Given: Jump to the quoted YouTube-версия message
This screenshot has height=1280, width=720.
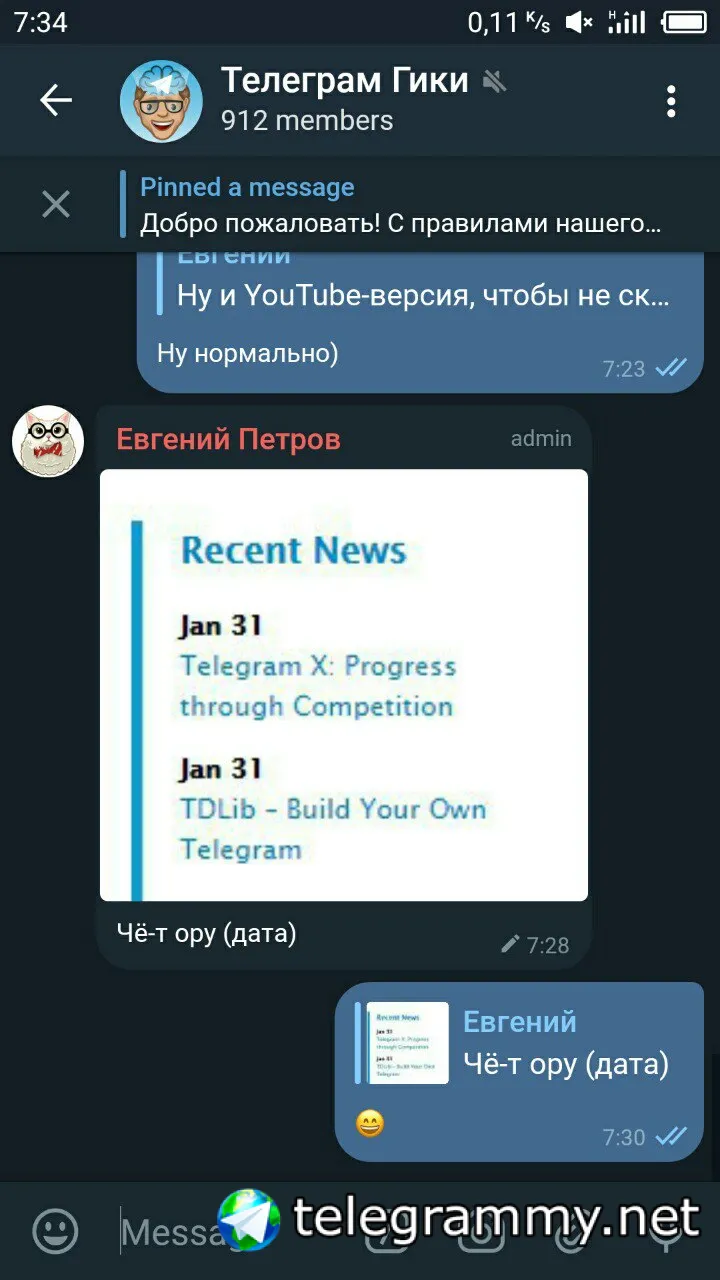Looking at the screenshot, I should pyautogui.click(x=420, y=290).
